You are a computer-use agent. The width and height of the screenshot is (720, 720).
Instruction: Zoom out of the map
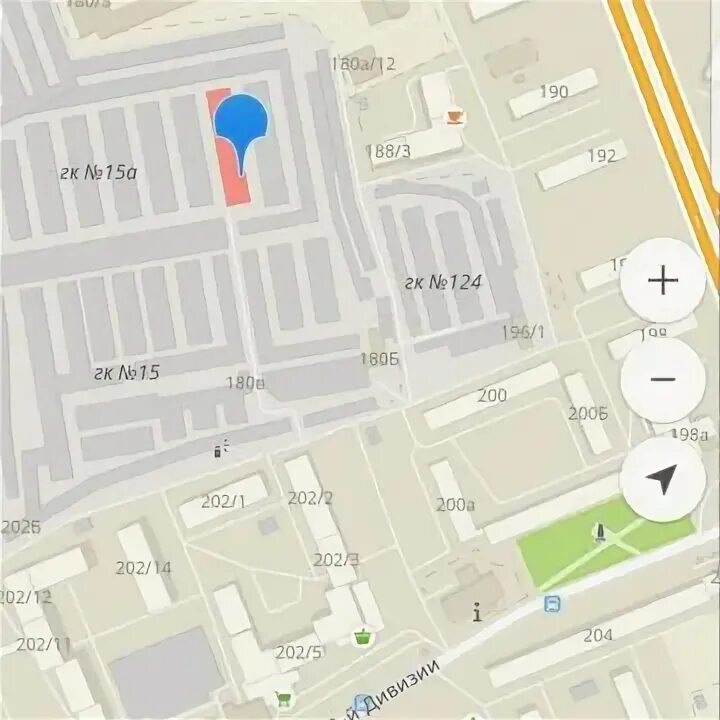coord(663,380)
